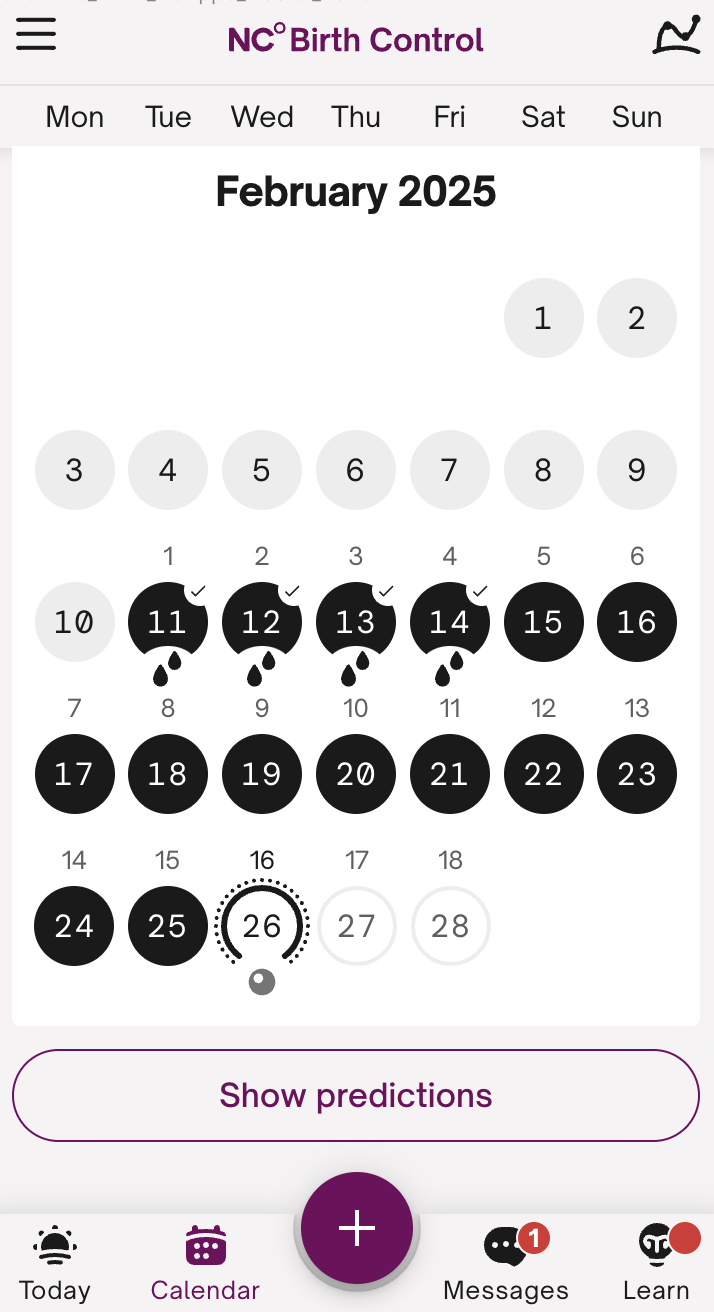Open the Learn tab
This screenshot has width=714, height=1312.
click(657, 1264)
